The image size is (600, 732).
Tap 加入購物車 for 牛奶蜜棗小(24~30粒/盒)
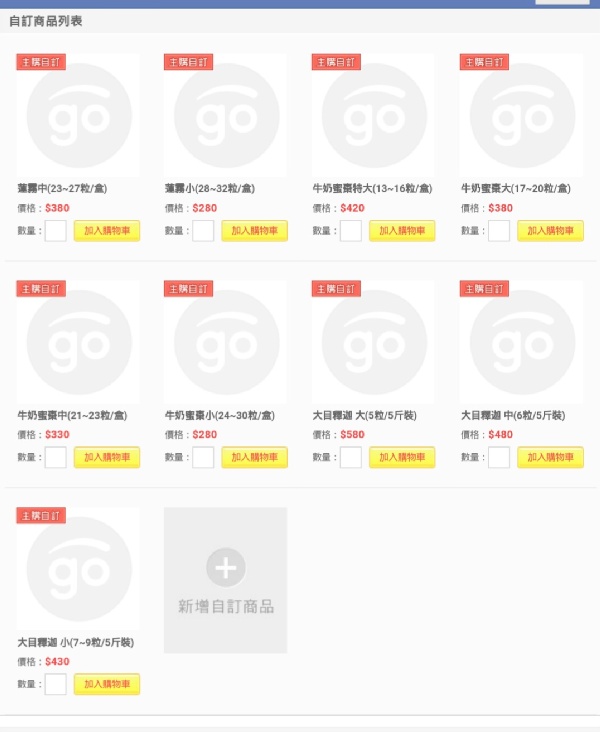coord(254,457)
